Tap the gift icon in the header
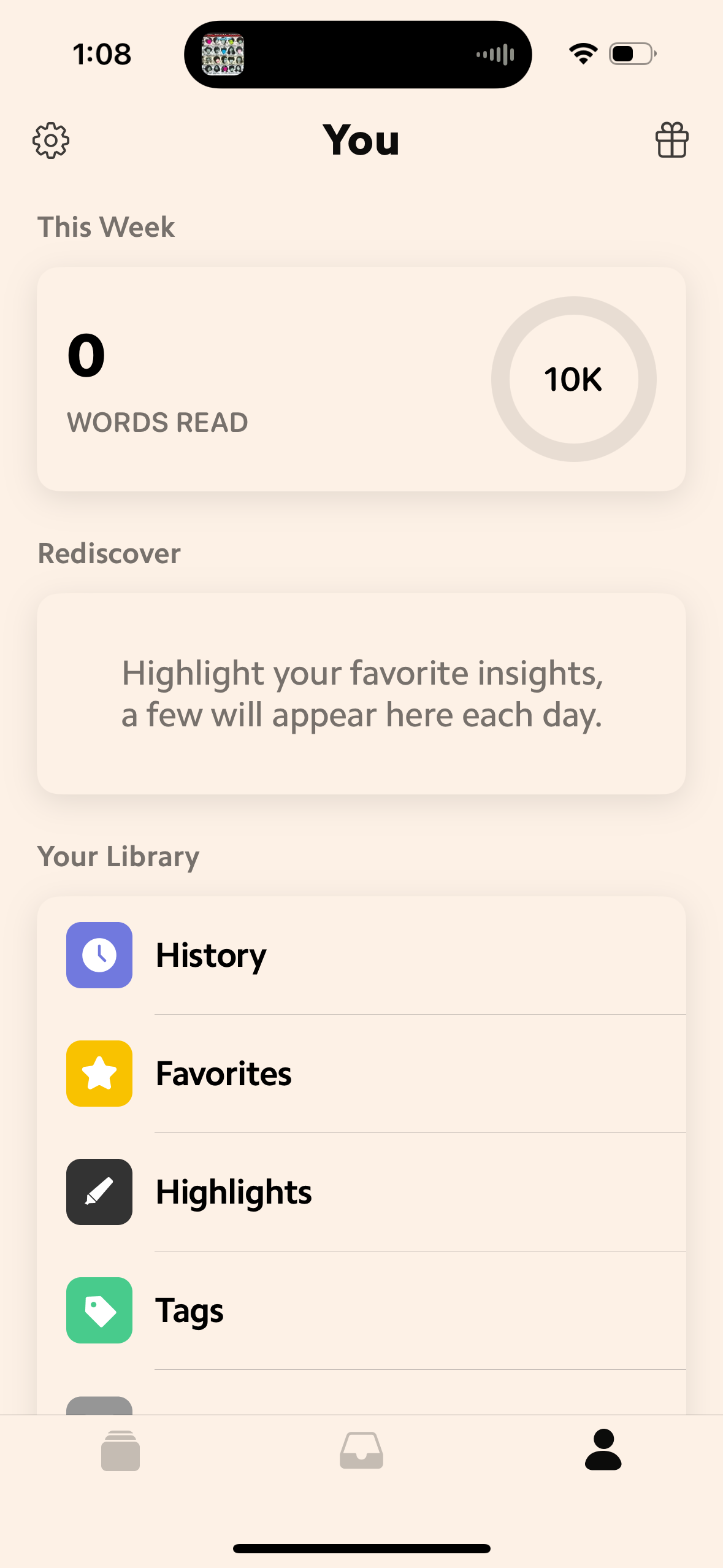This screenshot has height=1568, width=723. (671, 140)
